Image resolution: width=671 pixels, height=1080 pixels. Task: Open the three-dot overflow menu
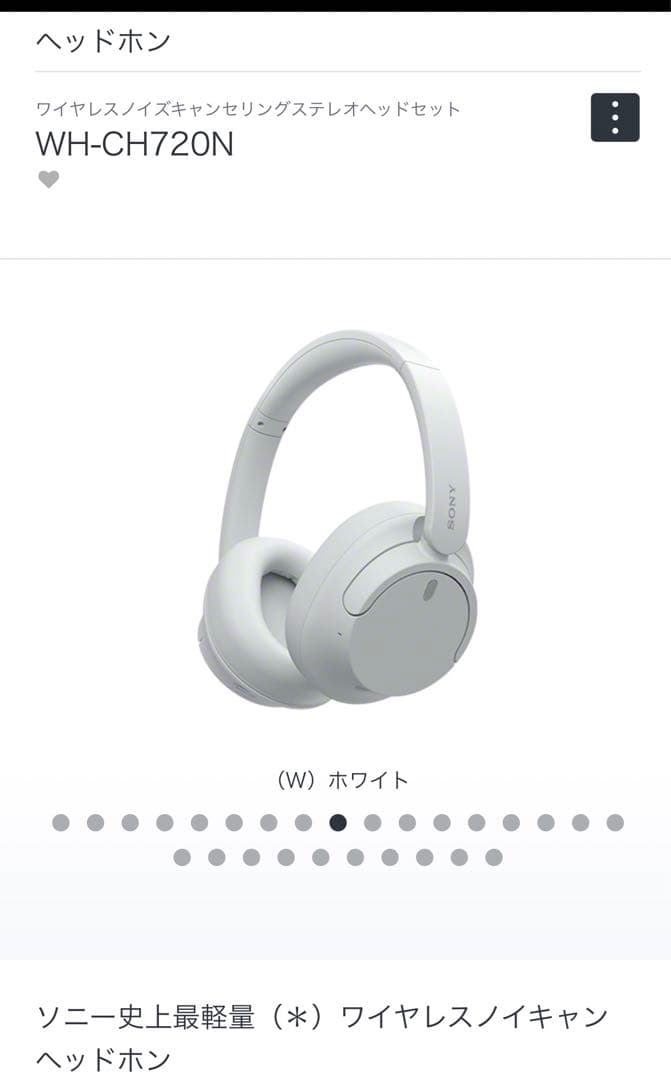[615, 118]
